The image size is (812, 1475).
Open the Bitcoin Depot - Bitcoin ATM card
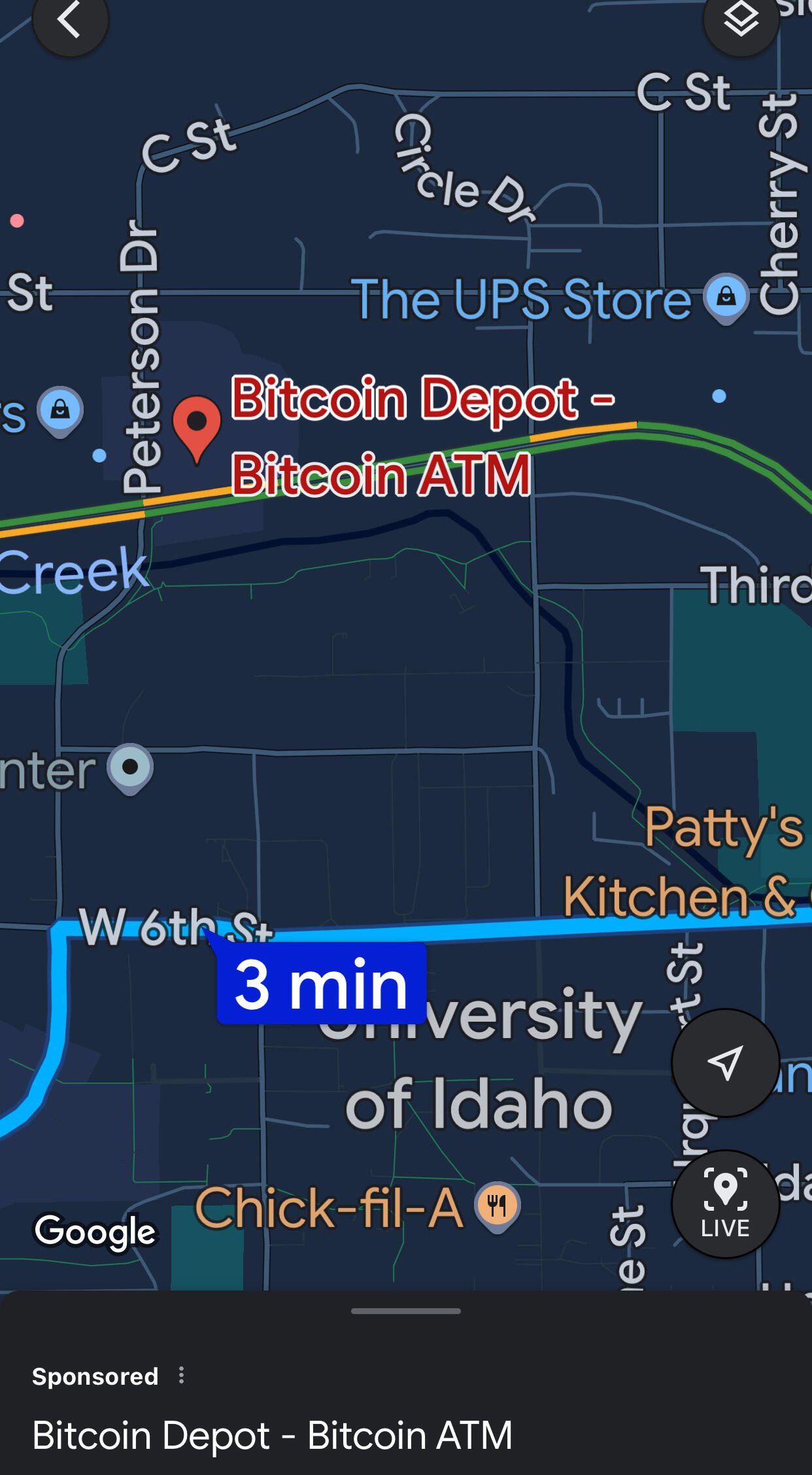pyautogui.click(x=272, y=1436)
